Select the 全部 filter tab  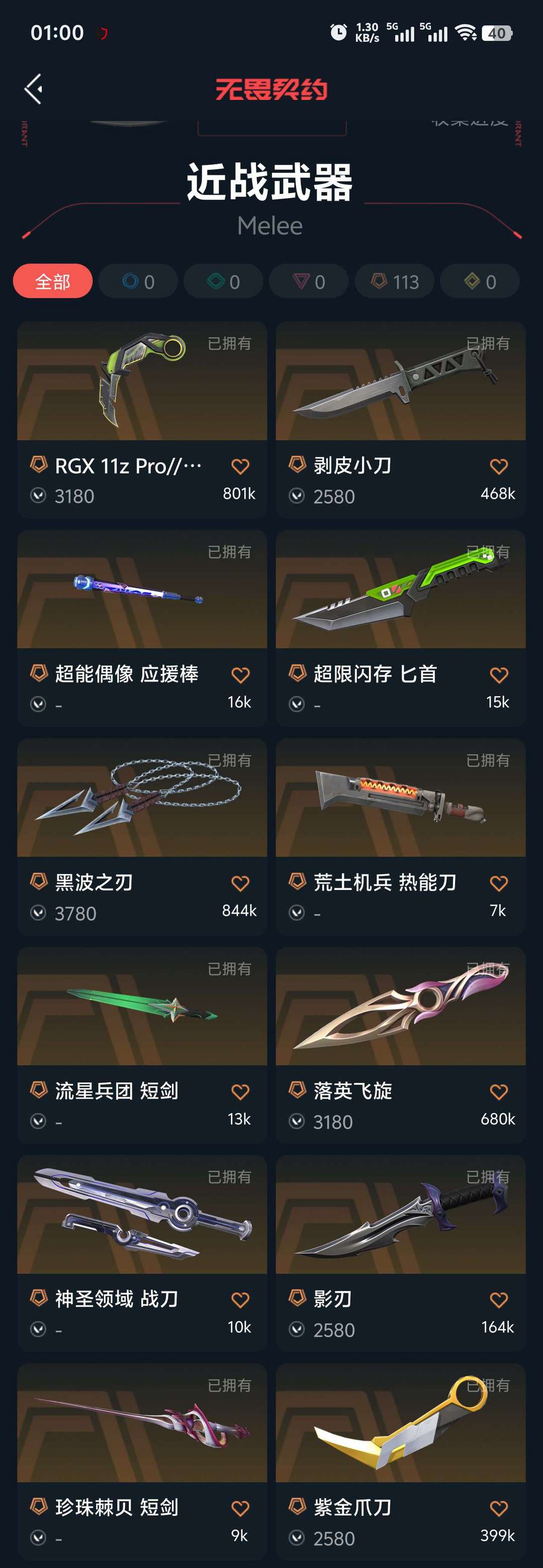[x=52, y=281]
